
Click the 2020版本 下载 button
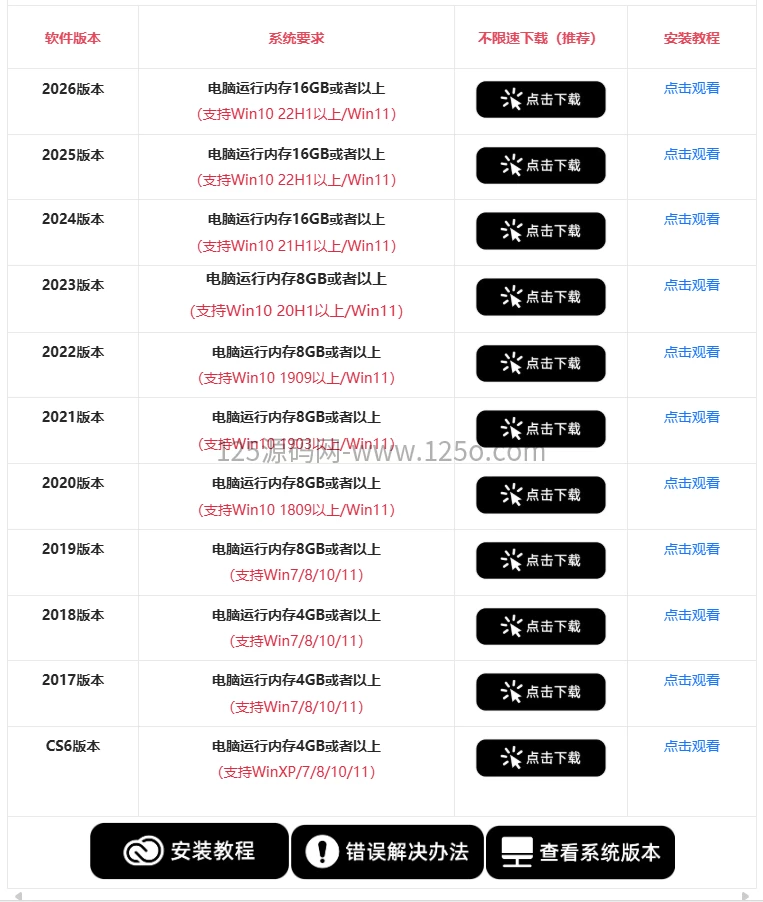point(540,494)
